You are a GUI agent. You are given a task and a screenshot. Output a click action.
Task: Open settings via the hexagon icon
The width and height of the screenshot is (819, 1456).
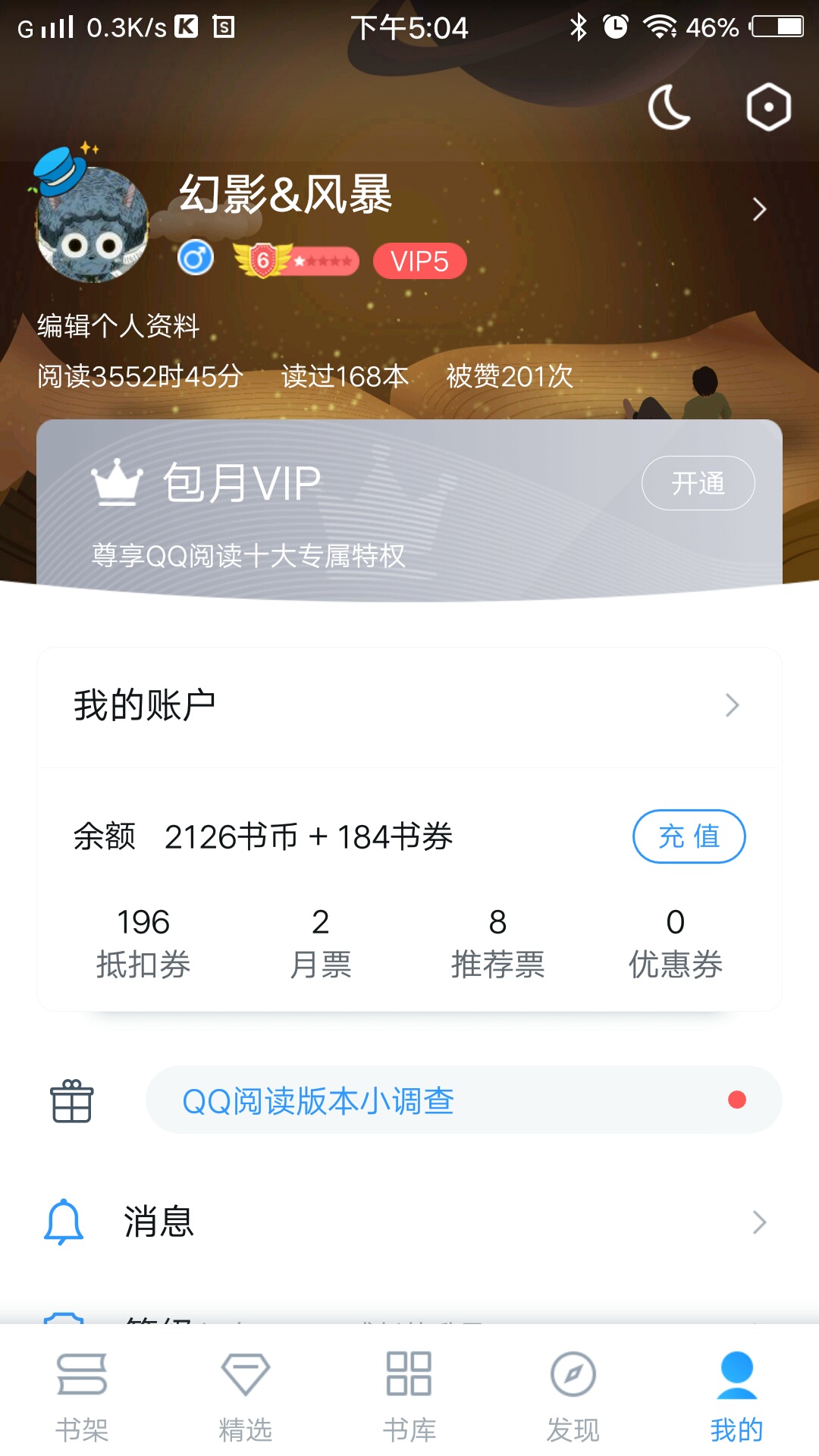pos(768,107)
